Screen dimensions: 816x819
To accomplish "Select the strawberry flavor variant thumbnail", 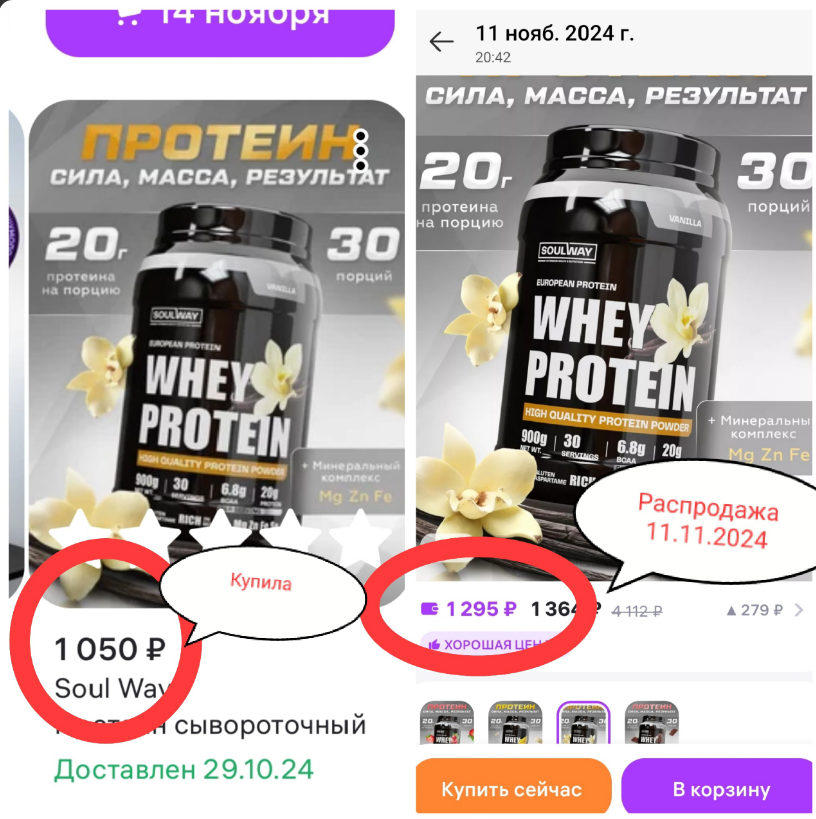I will tap(447, 722).
